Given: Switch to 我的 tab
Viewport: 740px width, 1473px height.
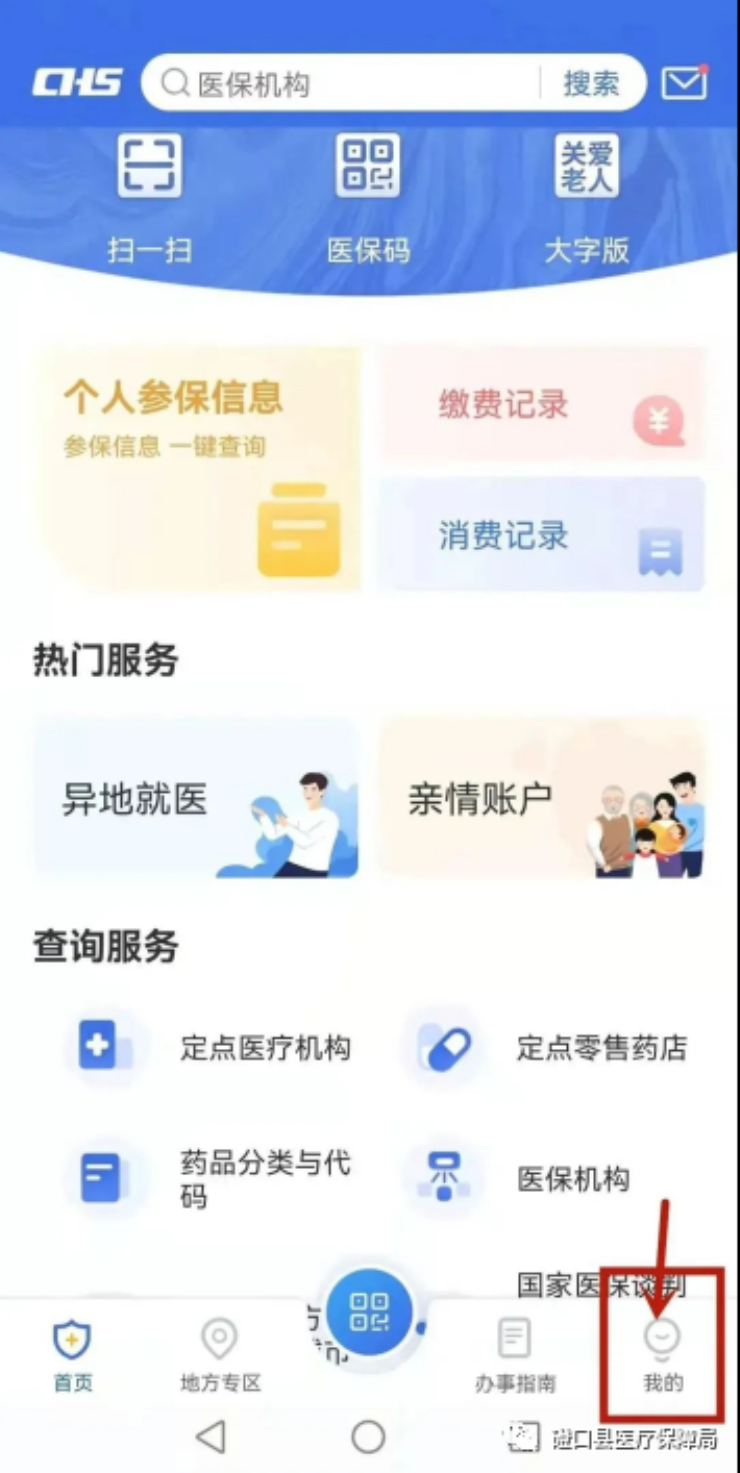Looking at the screenshot, I should click(x=662, y=1355).
